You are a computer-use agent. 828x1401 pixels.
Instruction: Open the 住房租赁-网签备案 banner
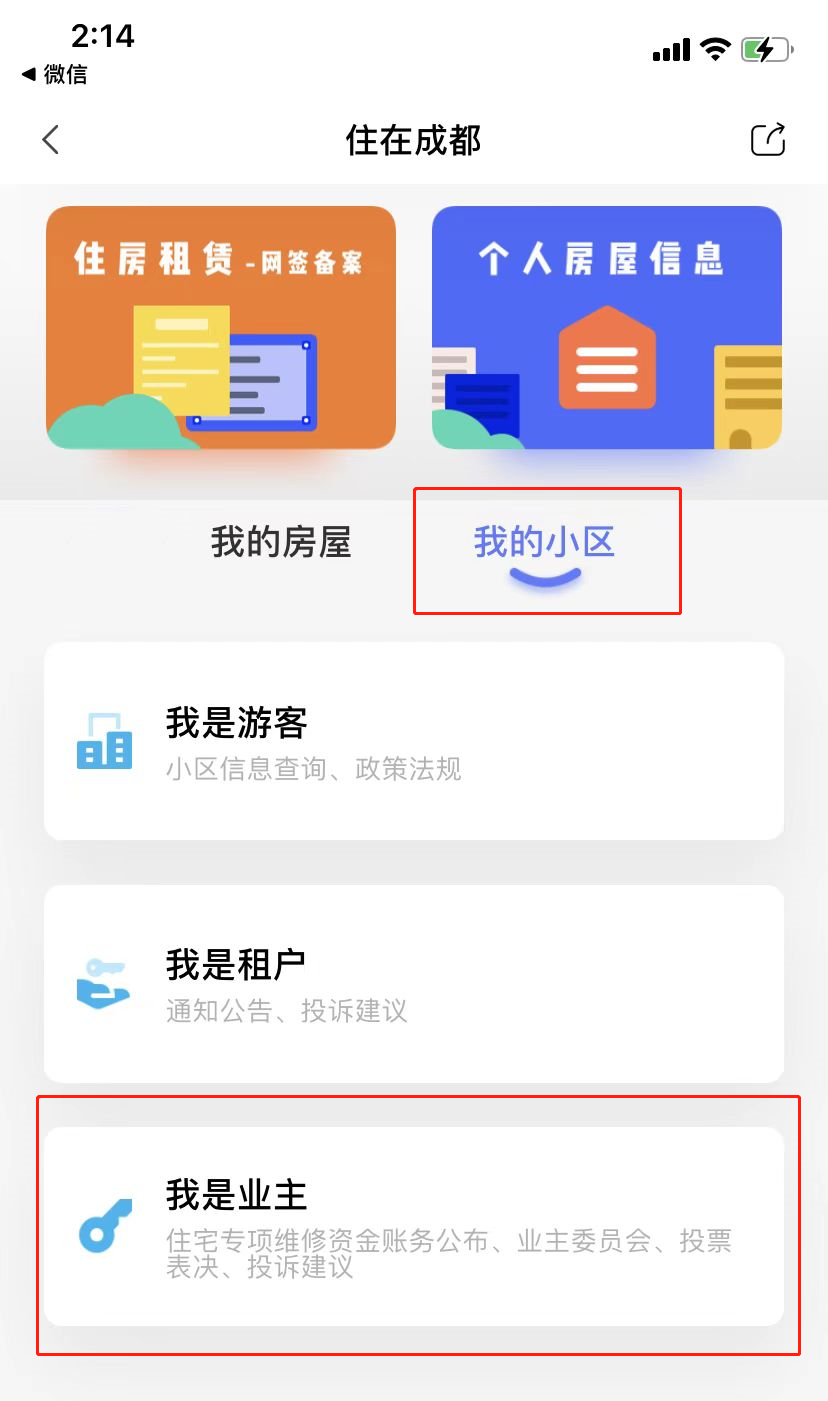[x=220, y=327]
